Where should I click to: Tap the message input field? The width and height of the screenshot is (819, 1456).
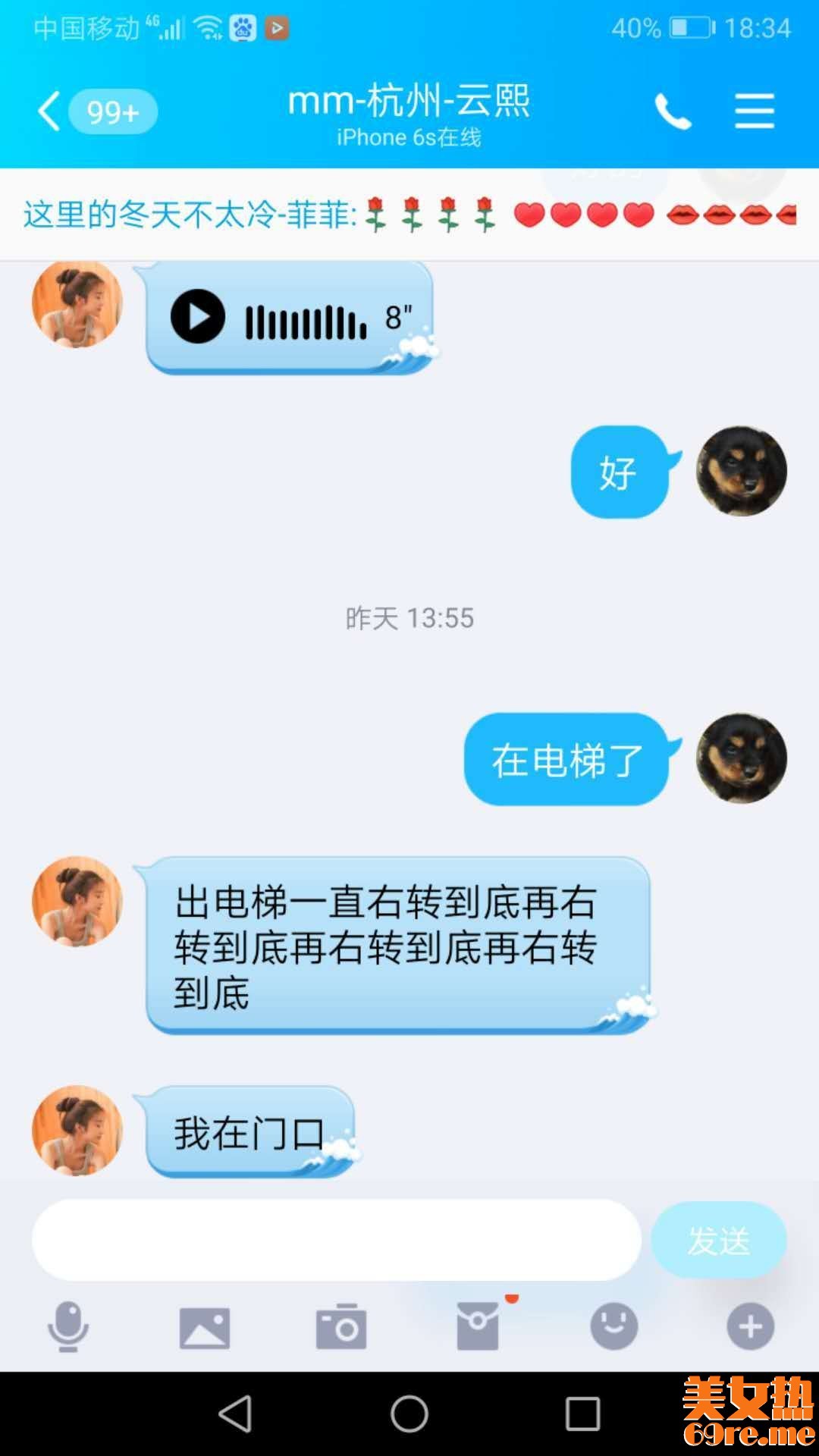tap(336, 1241)
